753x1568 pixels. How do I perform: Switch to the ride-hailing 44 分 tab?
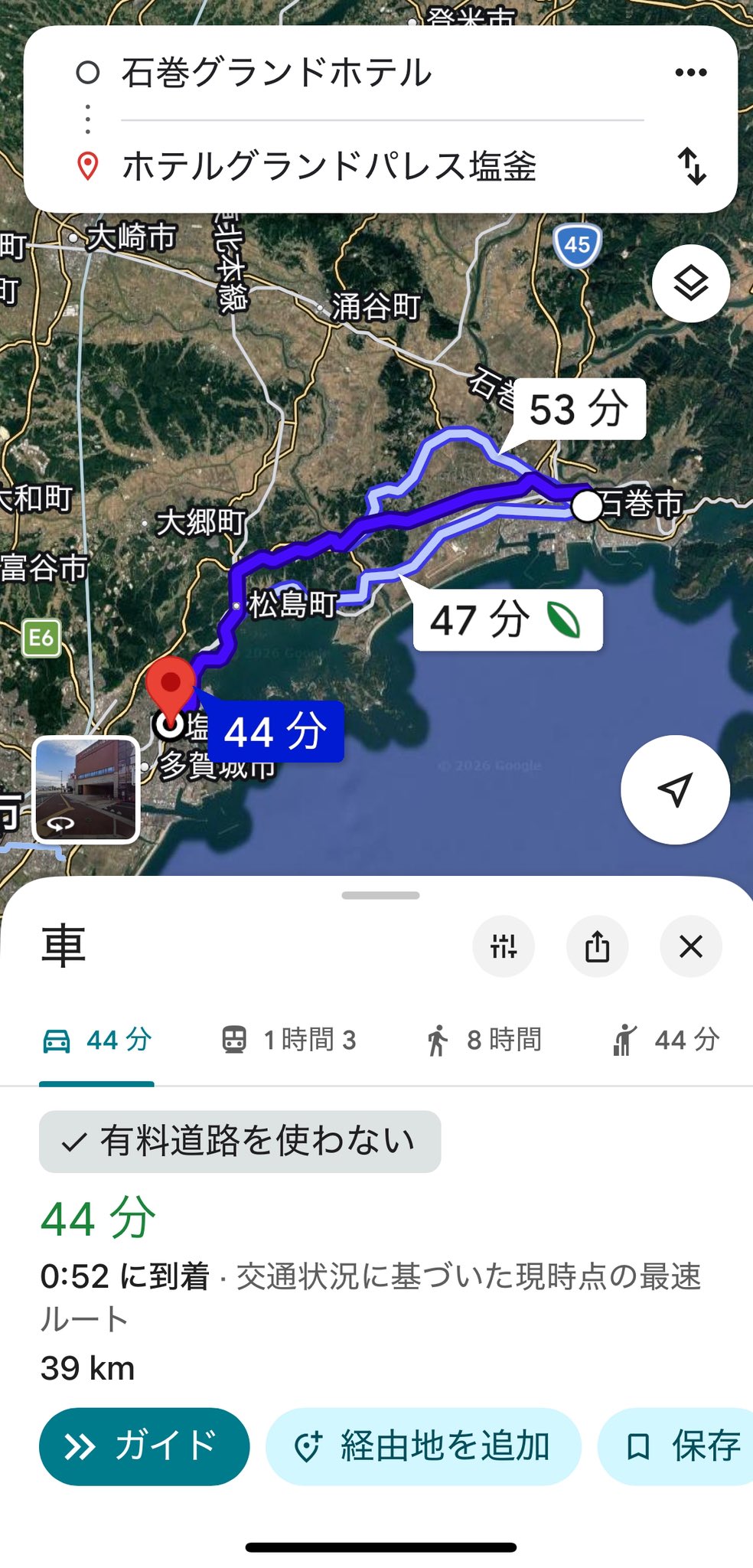tap(666, 1040)
